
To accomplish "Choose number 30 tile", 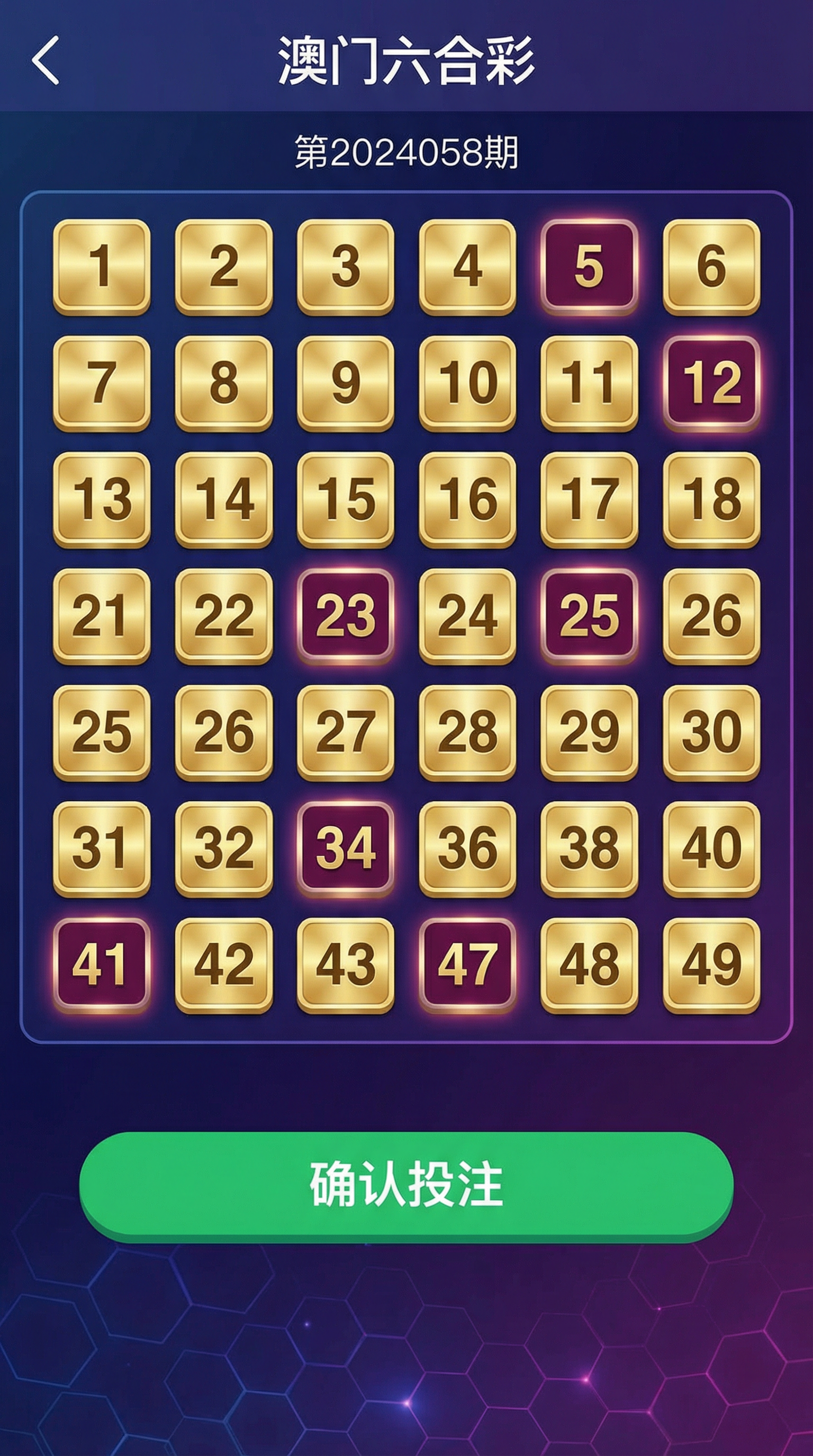I will [711, 732].
